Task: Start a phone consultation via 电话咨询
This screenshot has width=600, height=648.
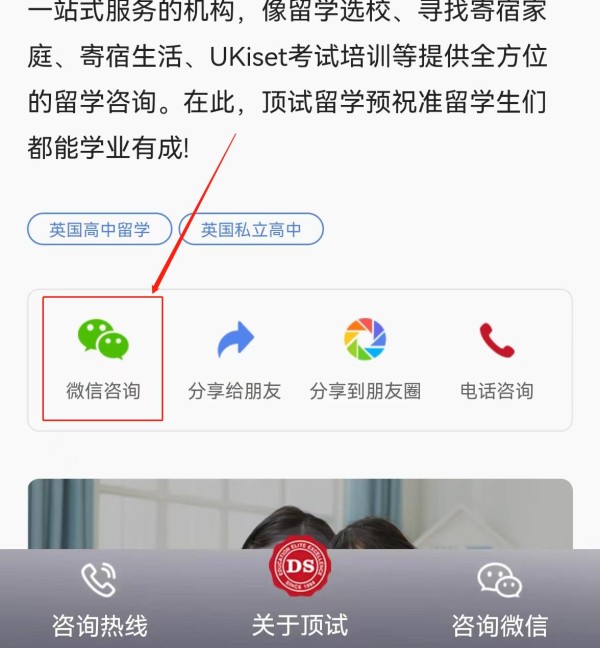Action: 497,360
